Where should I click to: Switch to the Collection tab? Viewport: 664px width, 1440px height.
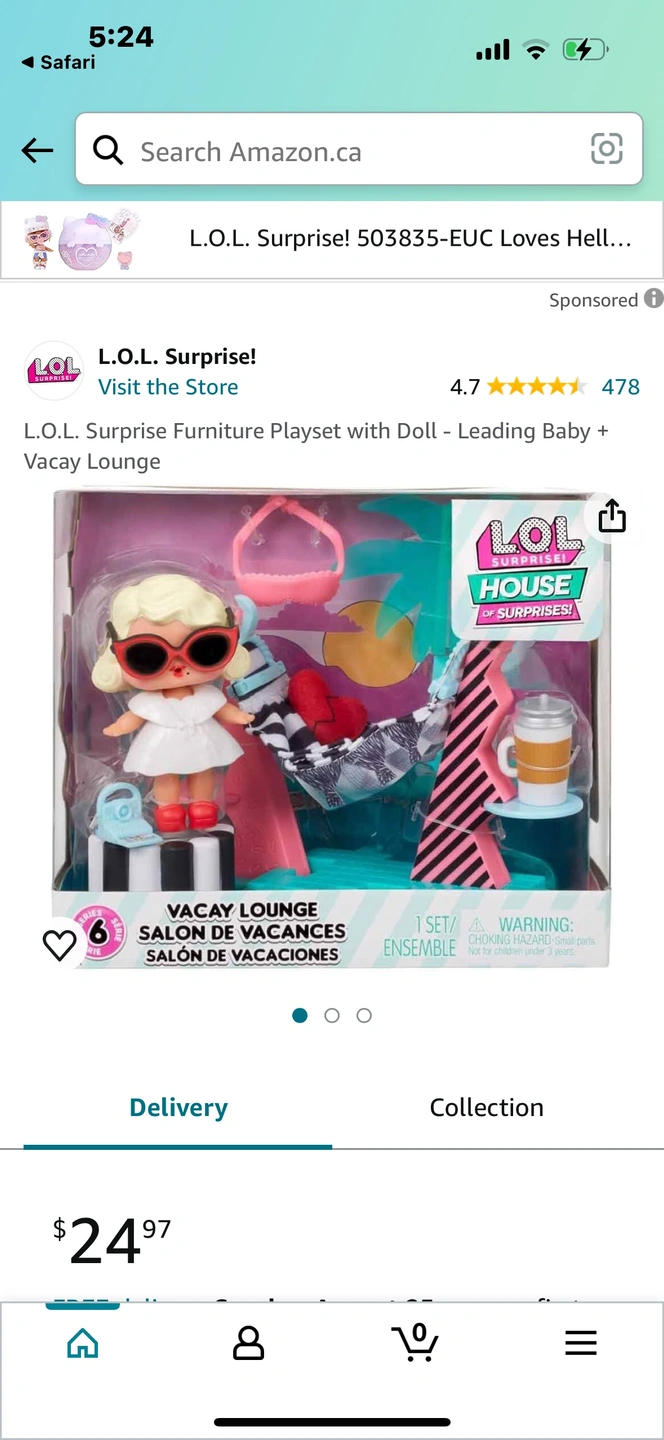486,1108
